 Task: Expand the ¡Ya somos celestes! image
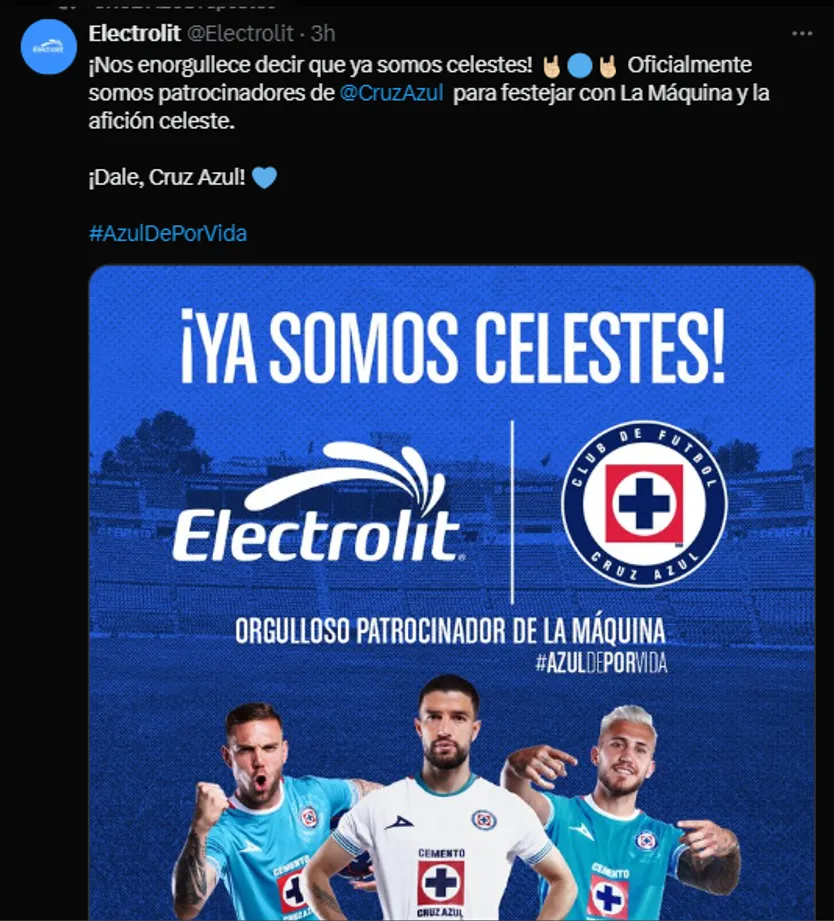[451, 592]
